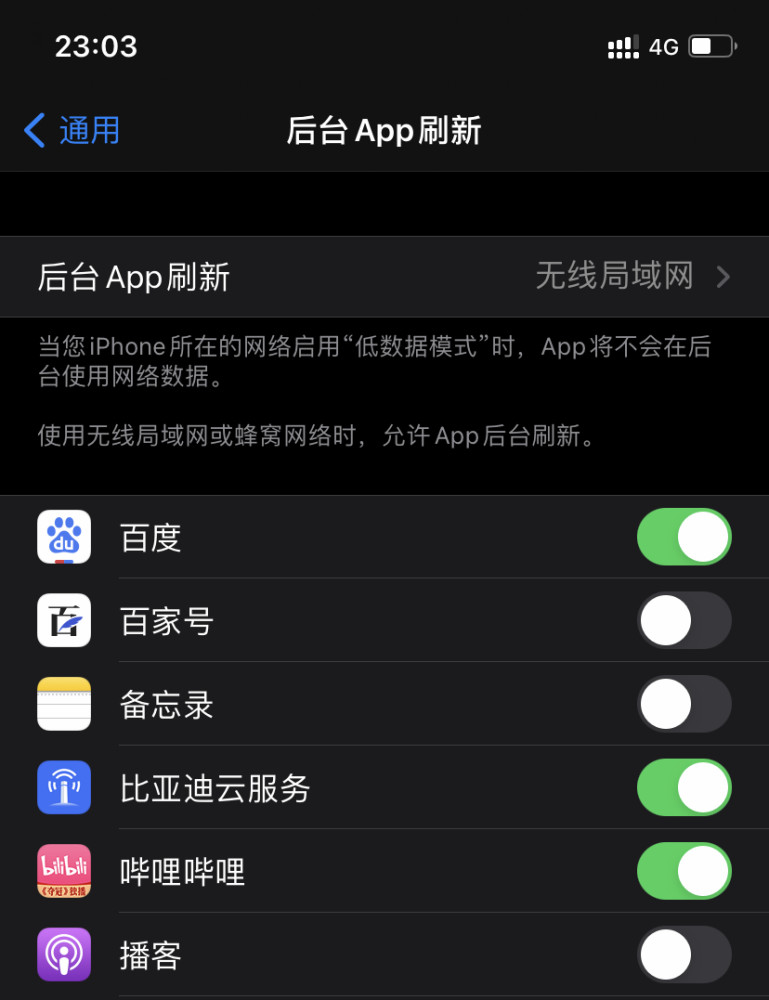Switch on background refresh for 播客
The width and height of the screenshot is (769, 1000).
[x=684, y=955]
